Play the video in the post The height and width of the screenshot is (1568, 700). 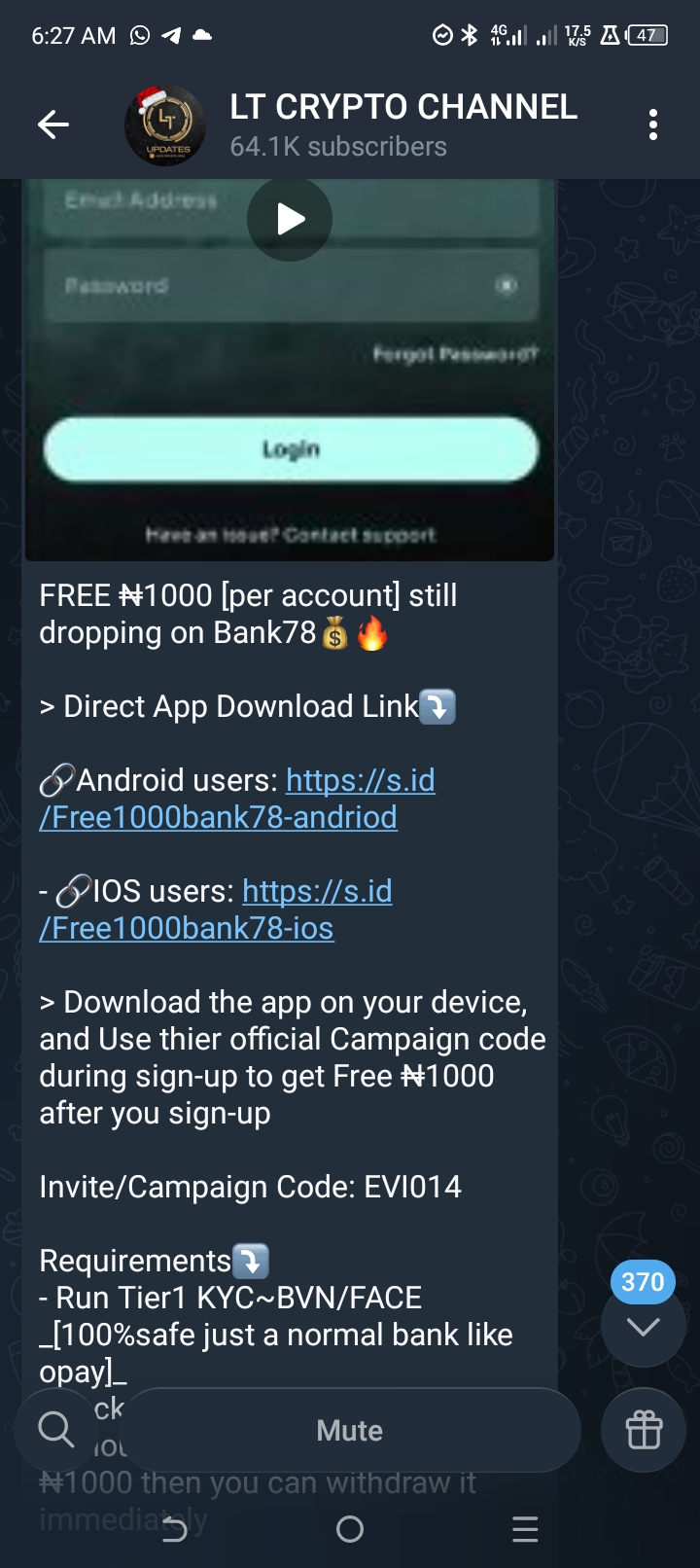[x=290, y=219]
